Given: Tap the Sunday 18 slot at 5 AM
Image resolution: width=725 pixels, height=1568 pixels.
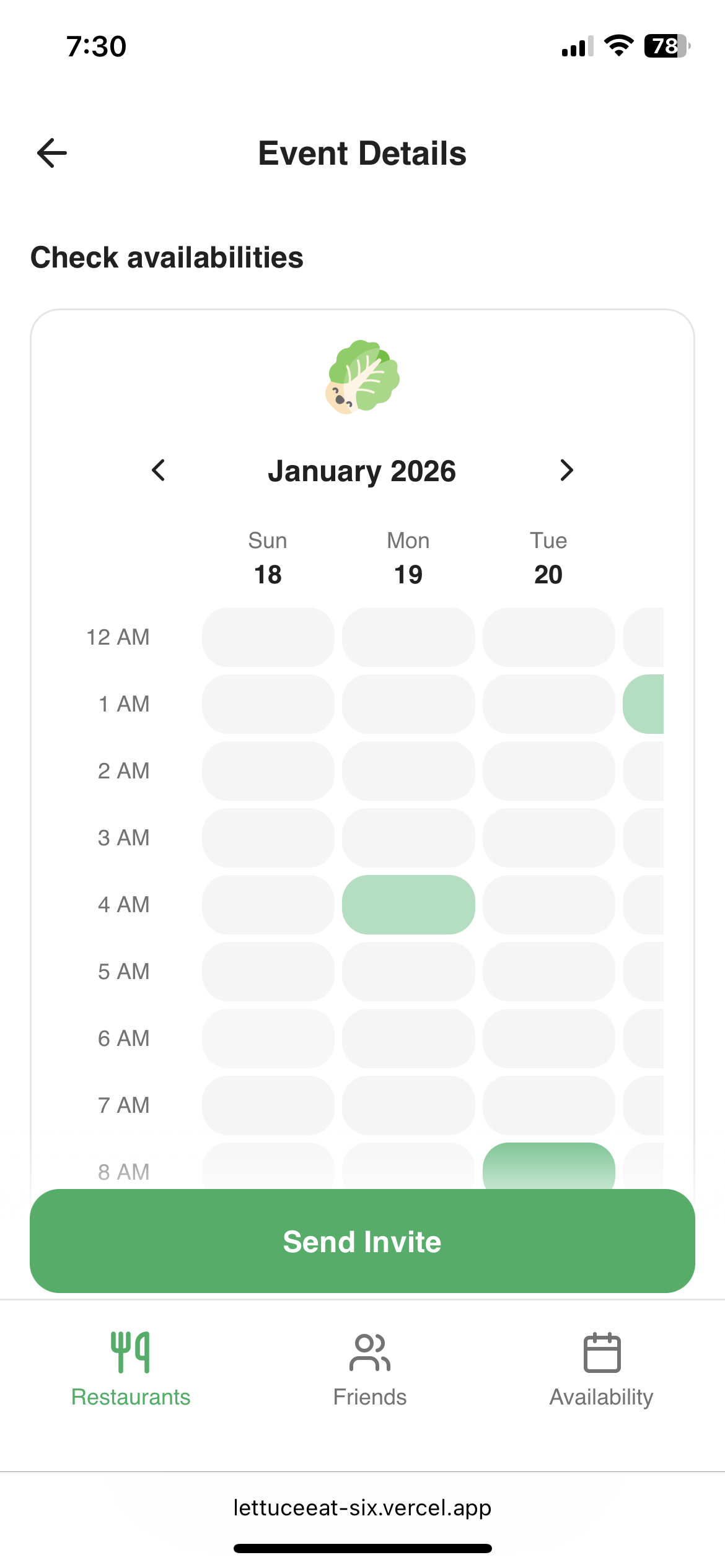Looking at the screenshot, I should click(x=268, y=971).
